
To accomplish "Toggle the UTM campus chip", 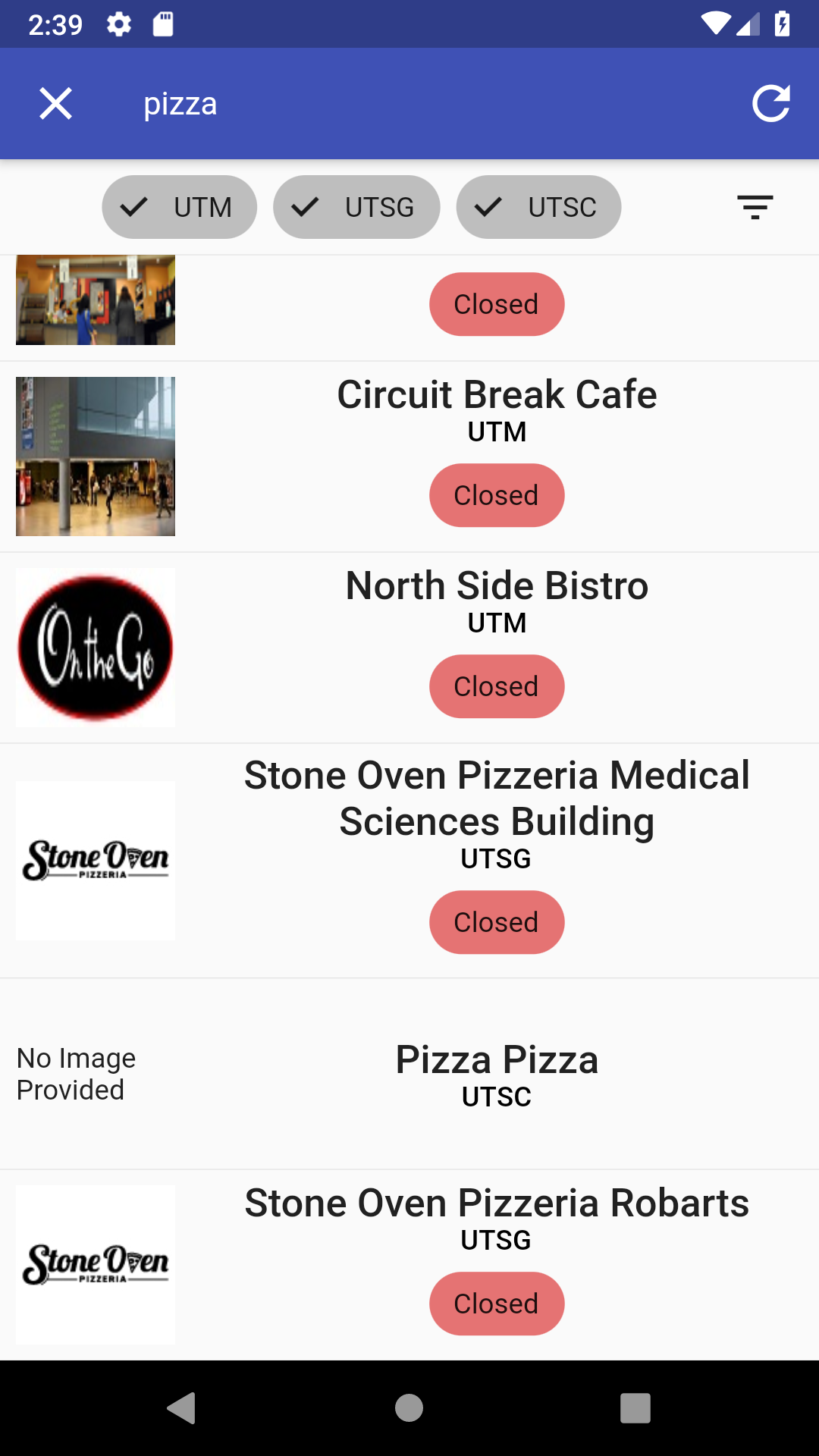I will (x=180, y=207).
